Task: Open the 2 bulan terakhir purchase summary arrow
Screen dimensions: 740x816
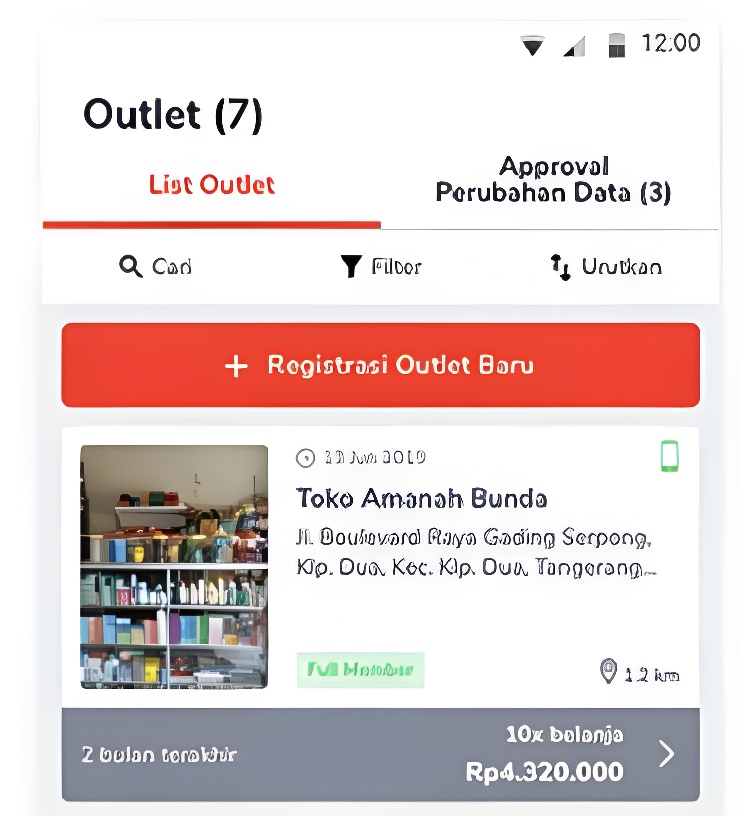Action: pyautogui.click(x=666, y=754)
